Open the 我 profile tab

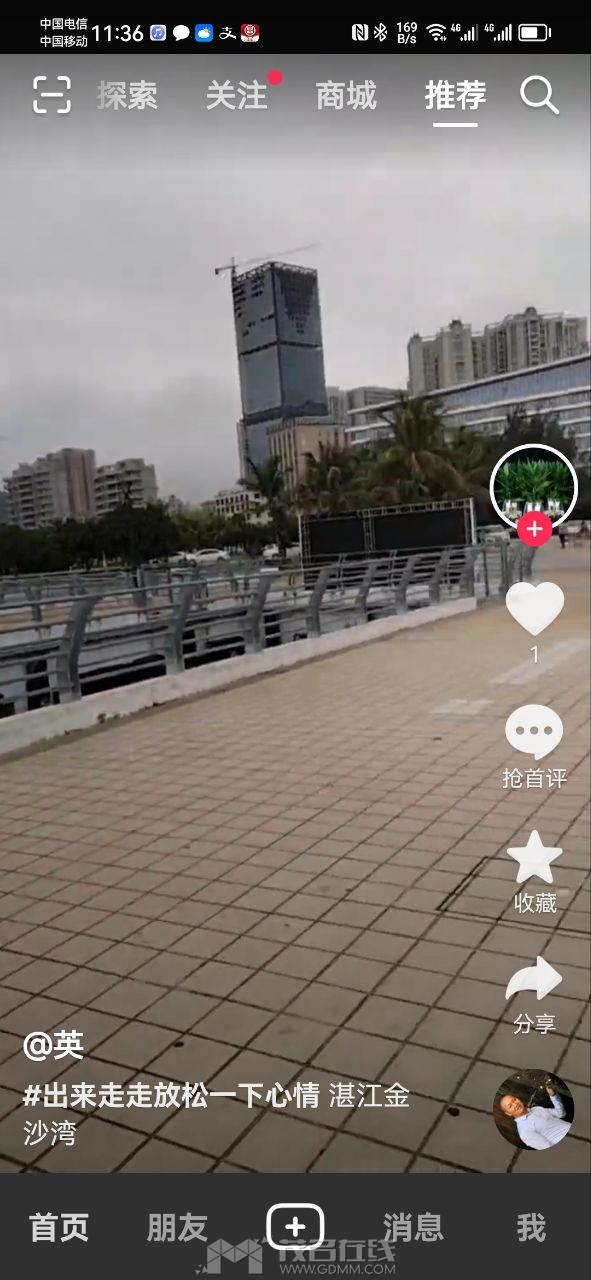pyautogui.click(x=531, y=1227)
